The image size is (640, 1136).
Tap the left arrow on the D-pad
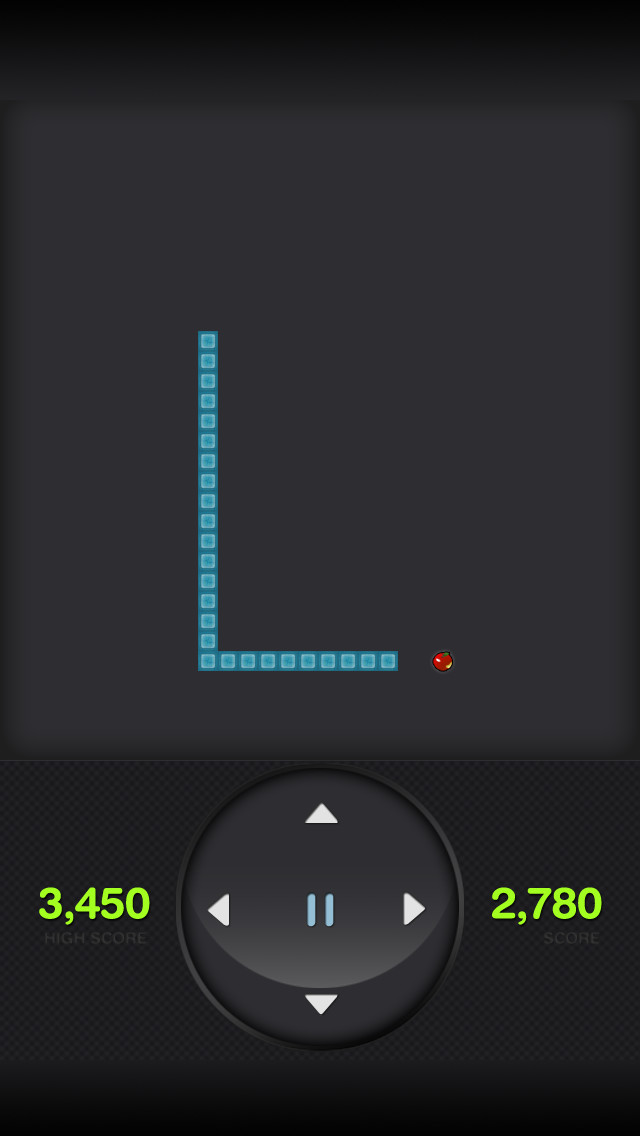point(219,909)
